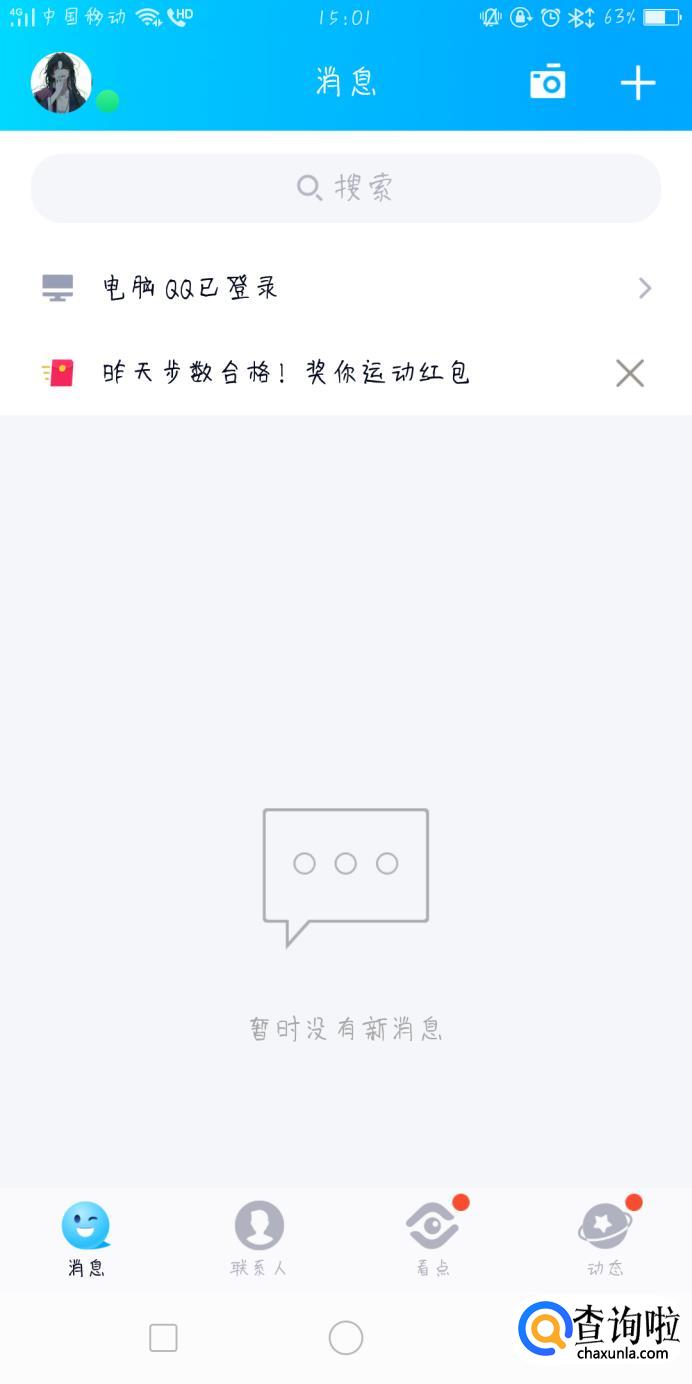
Task: Open the 电脑QQ已登录 row
Action: [x=346, y=288]
